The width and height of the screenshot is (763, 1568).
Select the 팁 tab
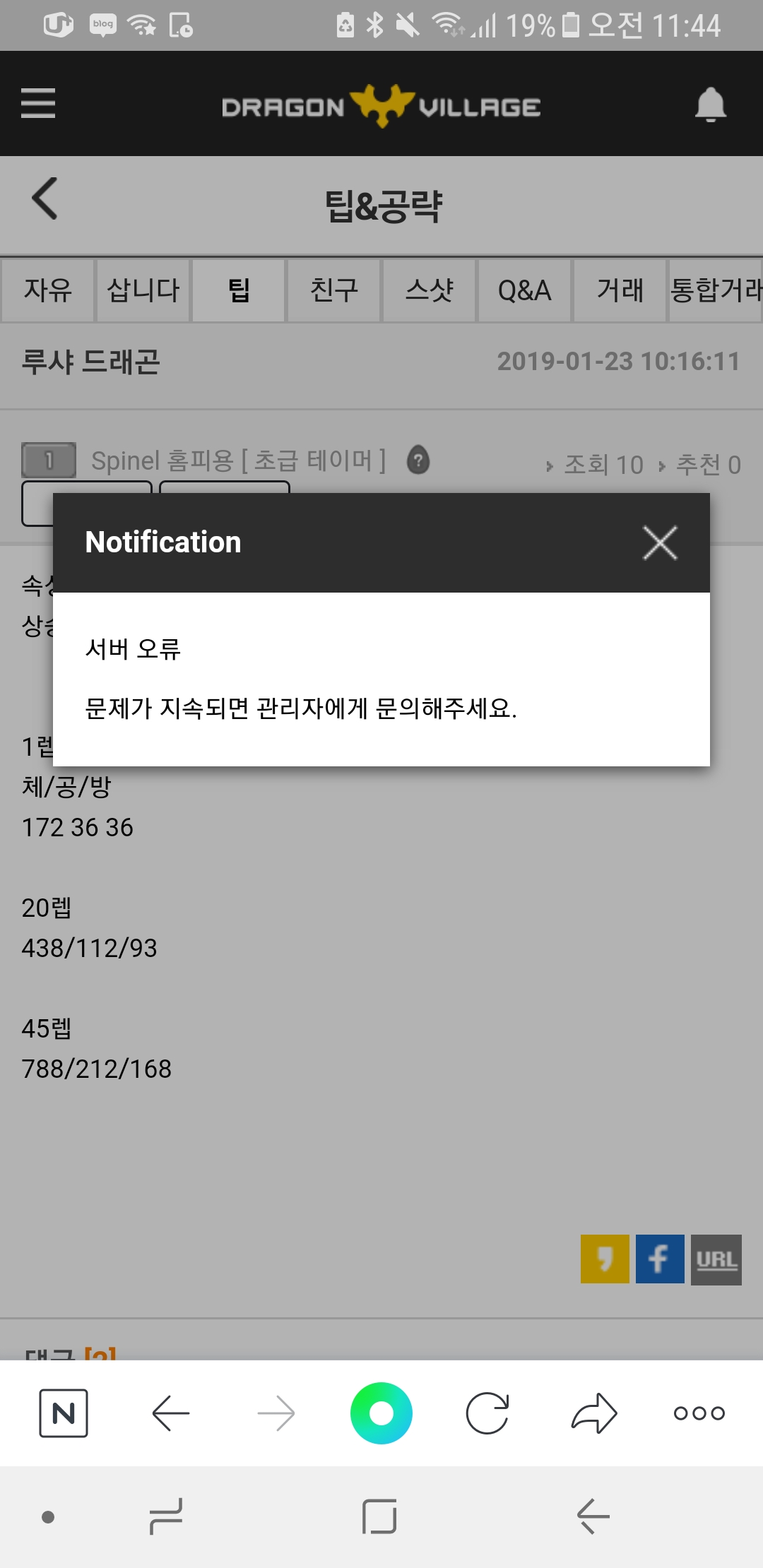point(239,290)
